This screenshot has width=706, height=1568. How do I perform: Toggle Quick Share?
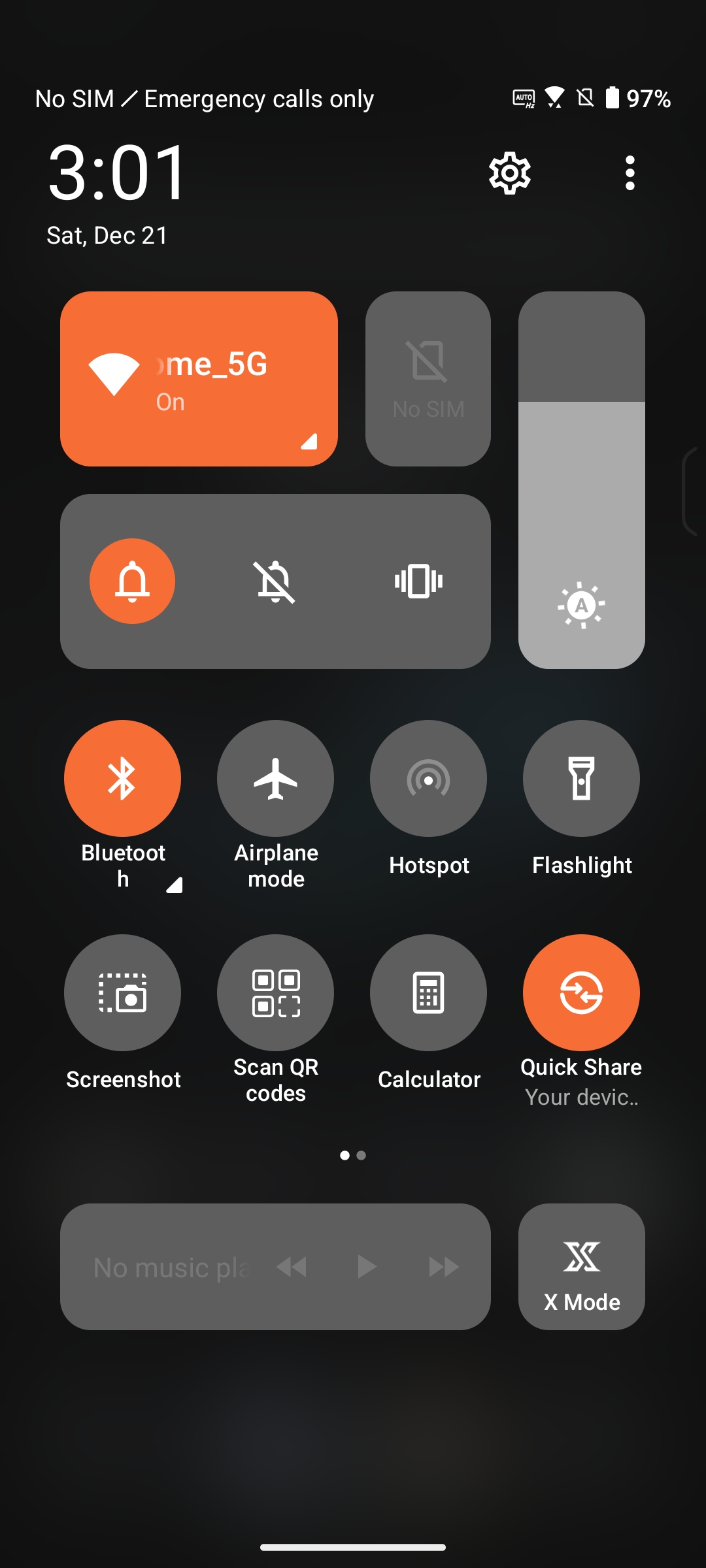tap(581, 992)
